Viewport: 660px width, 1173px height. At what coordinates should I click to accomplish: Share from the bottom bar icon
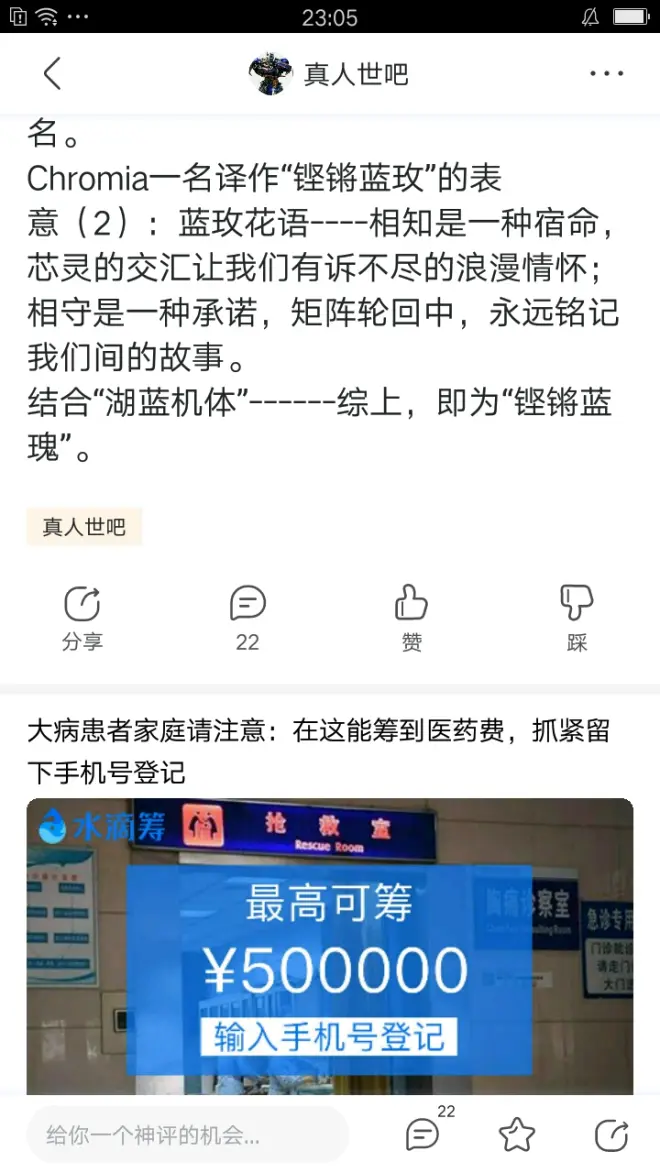[x=611, y=1135]
